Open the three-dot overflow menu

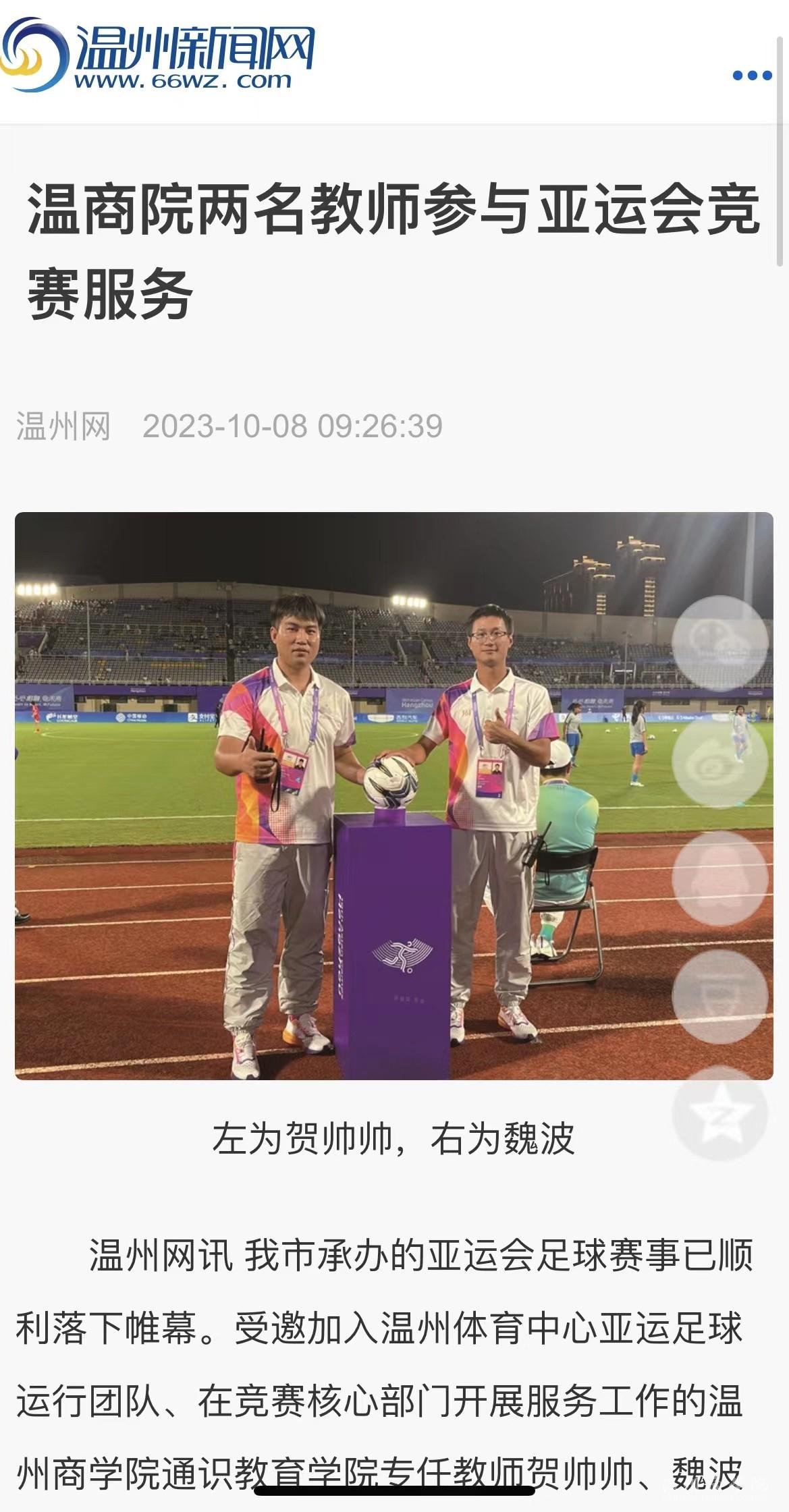tap(752, 76)
